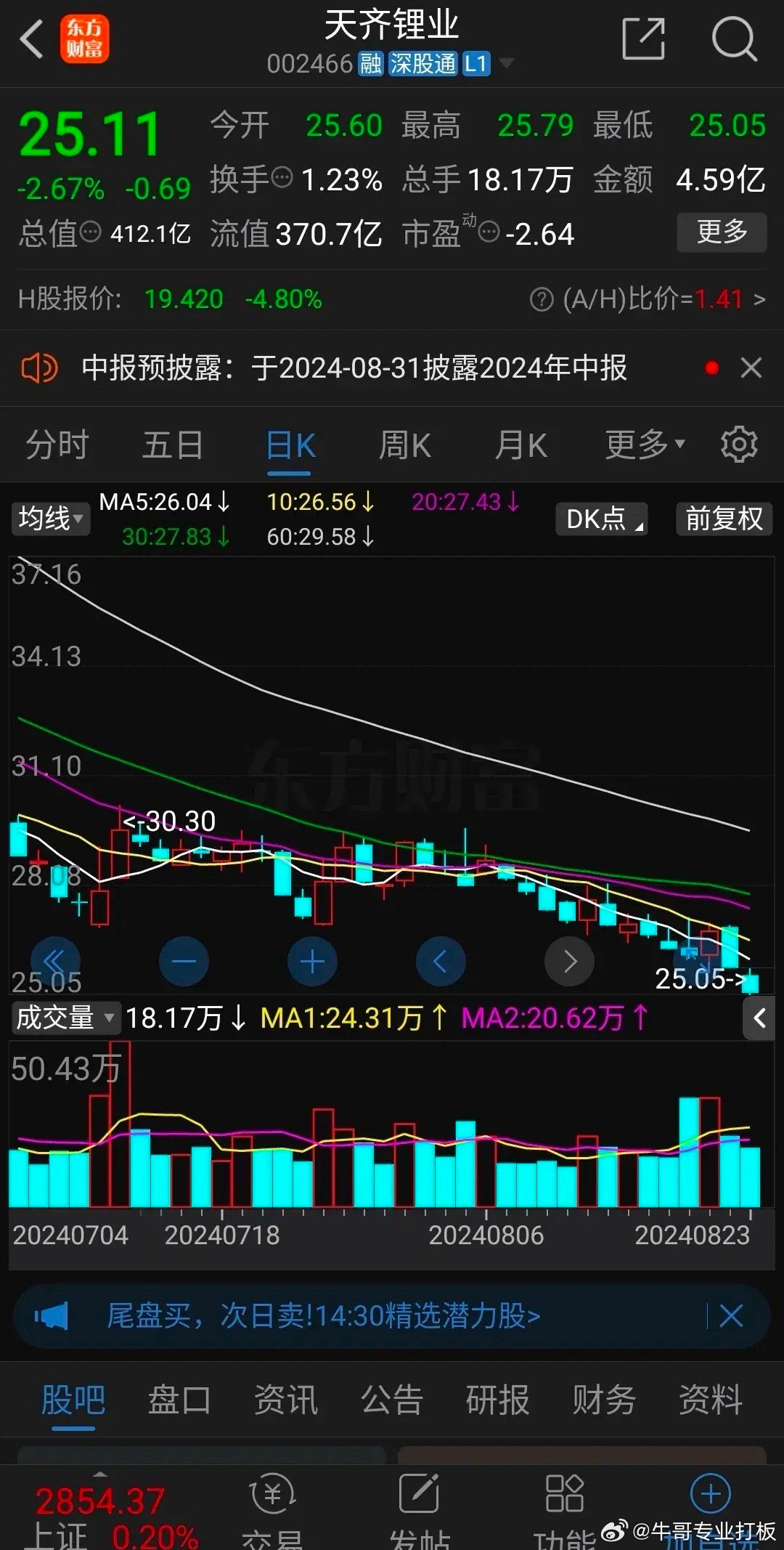The height and width of the screenshot is (1550, 784).
Task: Zoom out the K-line chart with minus
Action: (184, 962)
